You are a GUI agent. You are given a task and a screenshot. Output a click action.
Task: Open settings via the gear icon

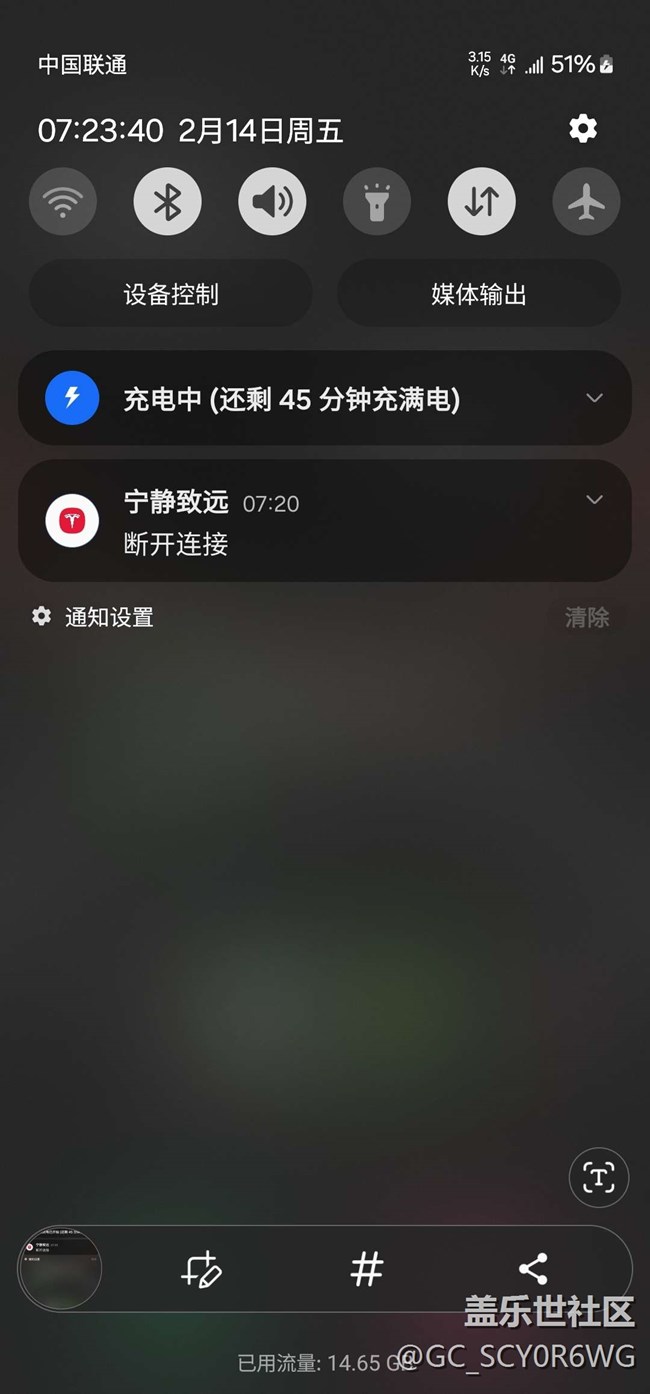click(582, 129)
